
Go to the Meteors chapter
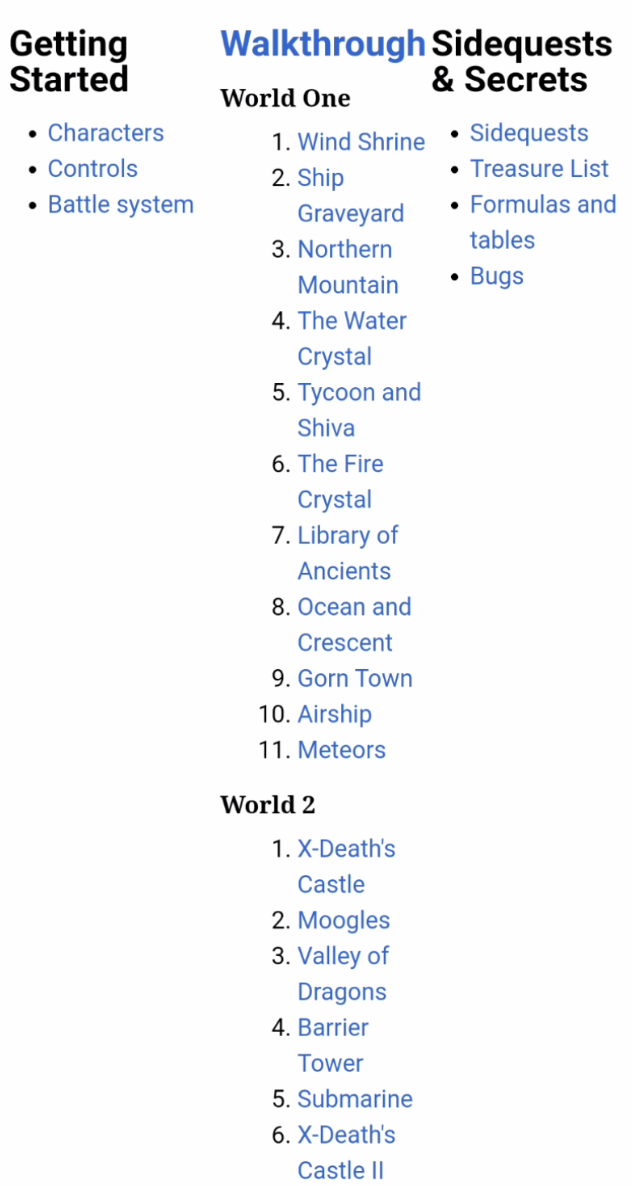point(341,750)
